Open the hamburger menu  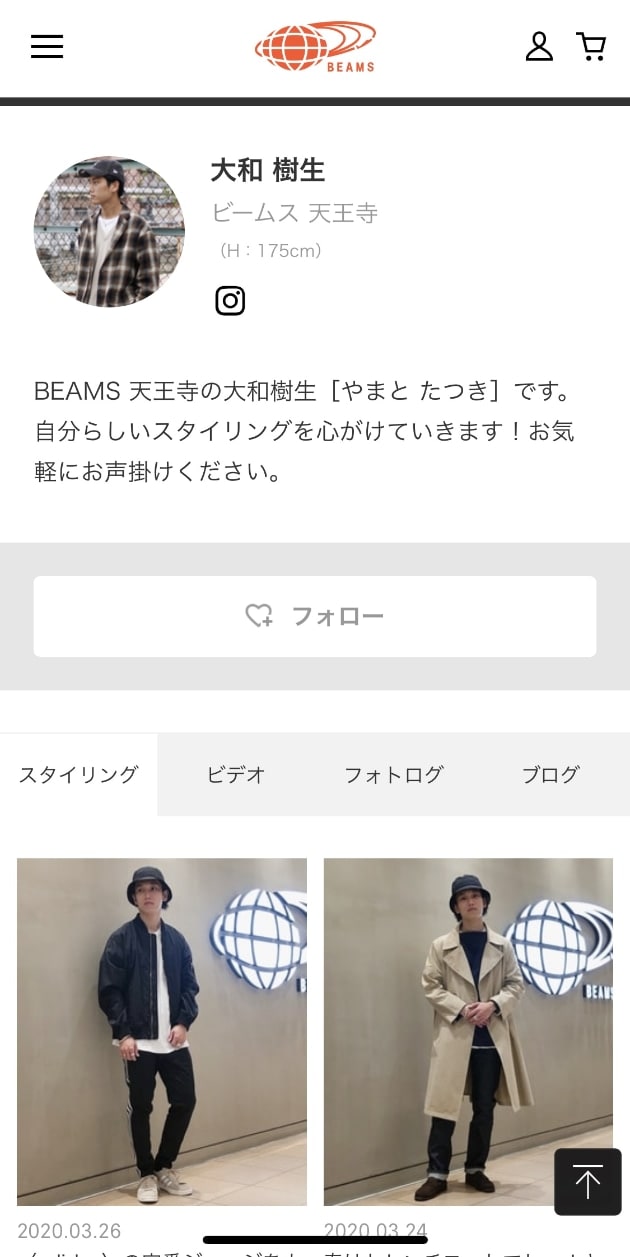pos(47,47)
